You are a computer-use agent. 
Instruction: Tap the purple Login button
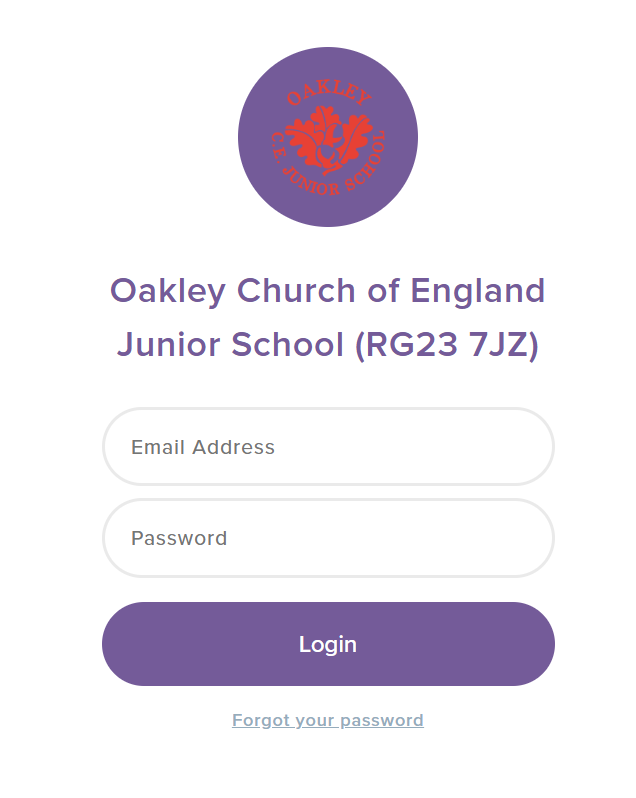pos(328,644)
